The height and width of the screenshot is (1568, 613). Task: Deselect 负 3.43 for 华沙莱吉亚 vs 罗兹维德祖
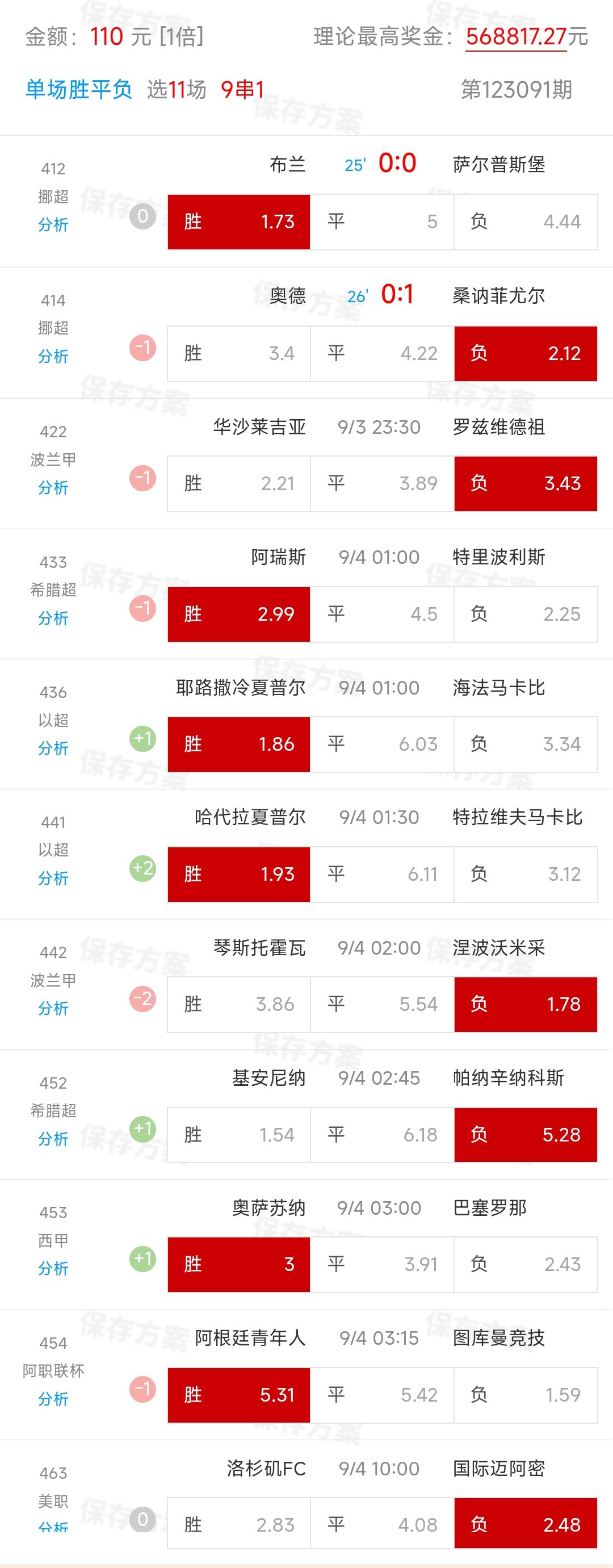pos(526,484)
